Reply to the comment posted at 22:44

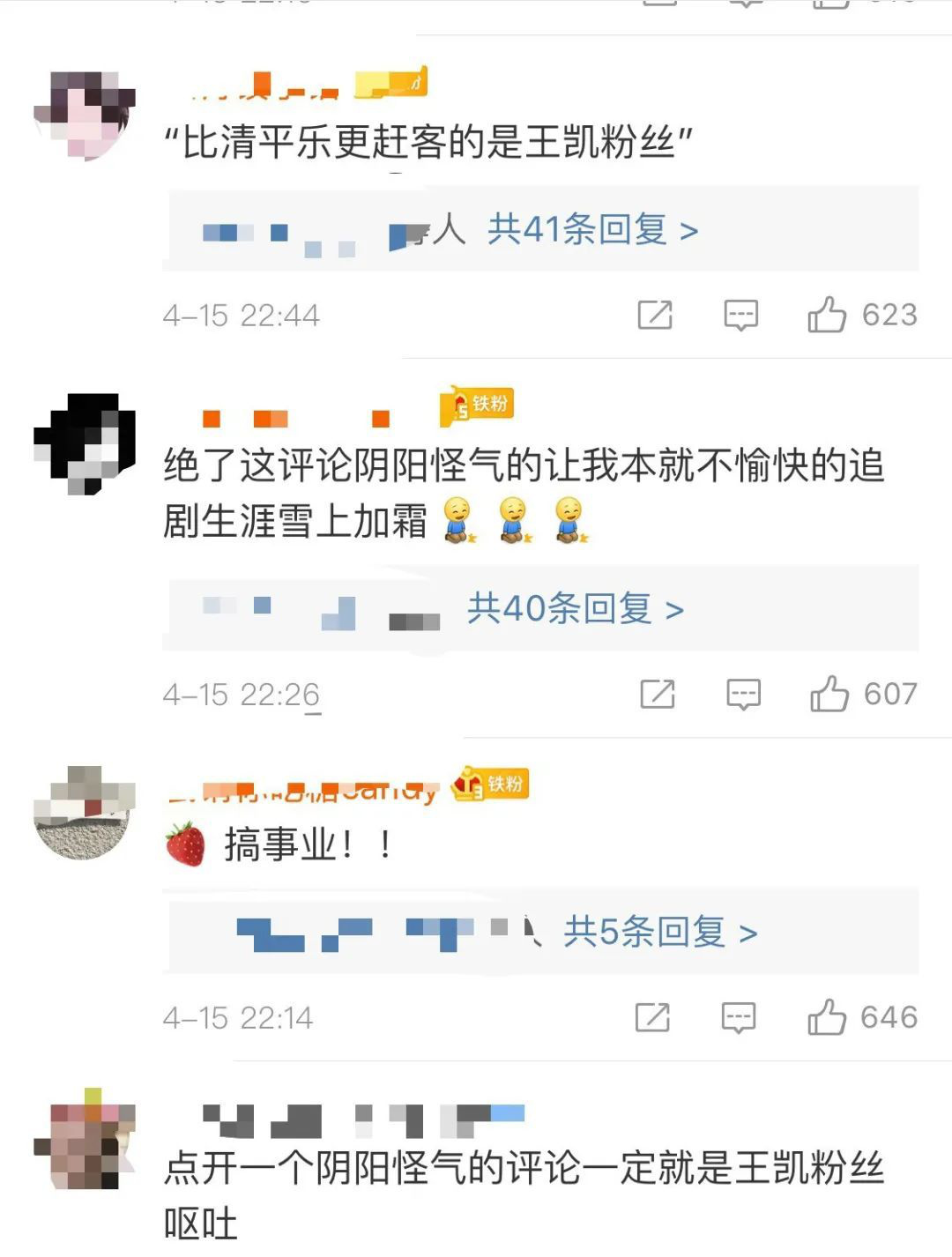740,315
